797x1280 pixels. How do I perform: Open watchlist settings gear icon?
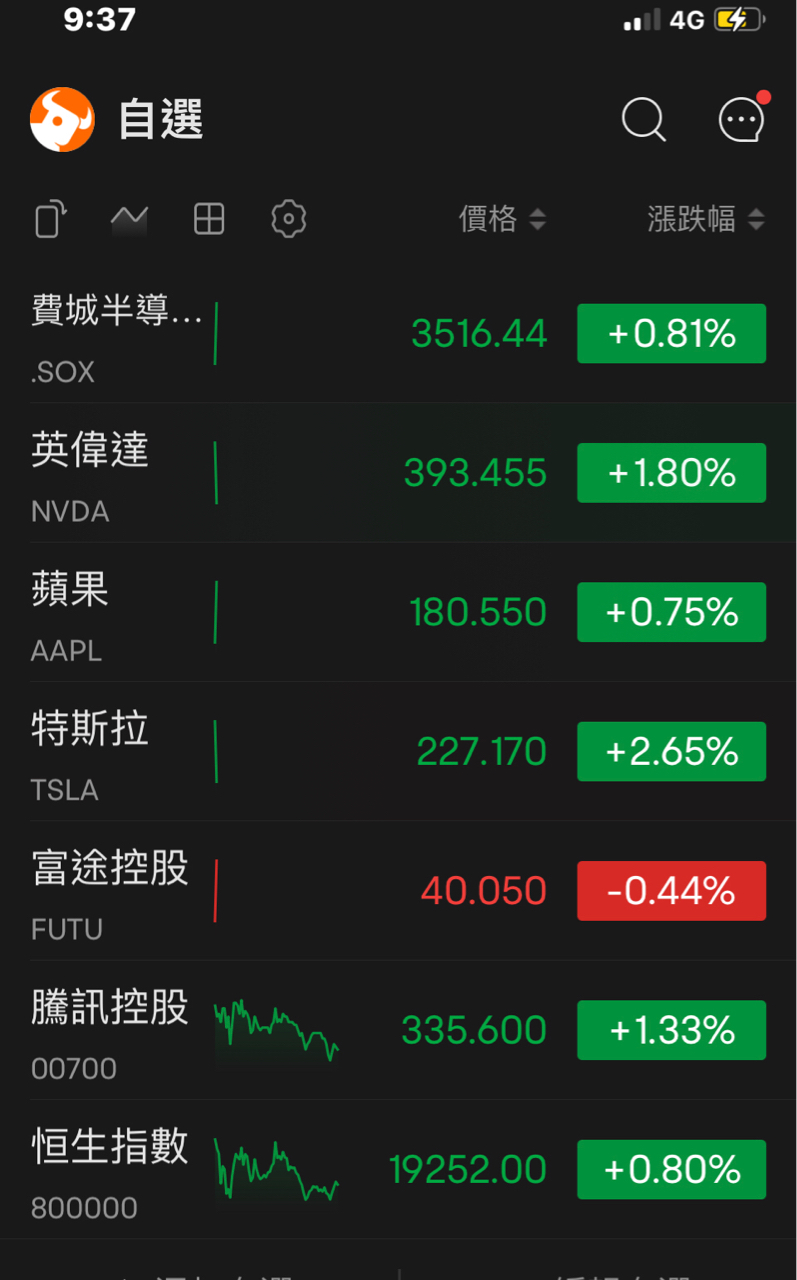click(x=288, y=219)
